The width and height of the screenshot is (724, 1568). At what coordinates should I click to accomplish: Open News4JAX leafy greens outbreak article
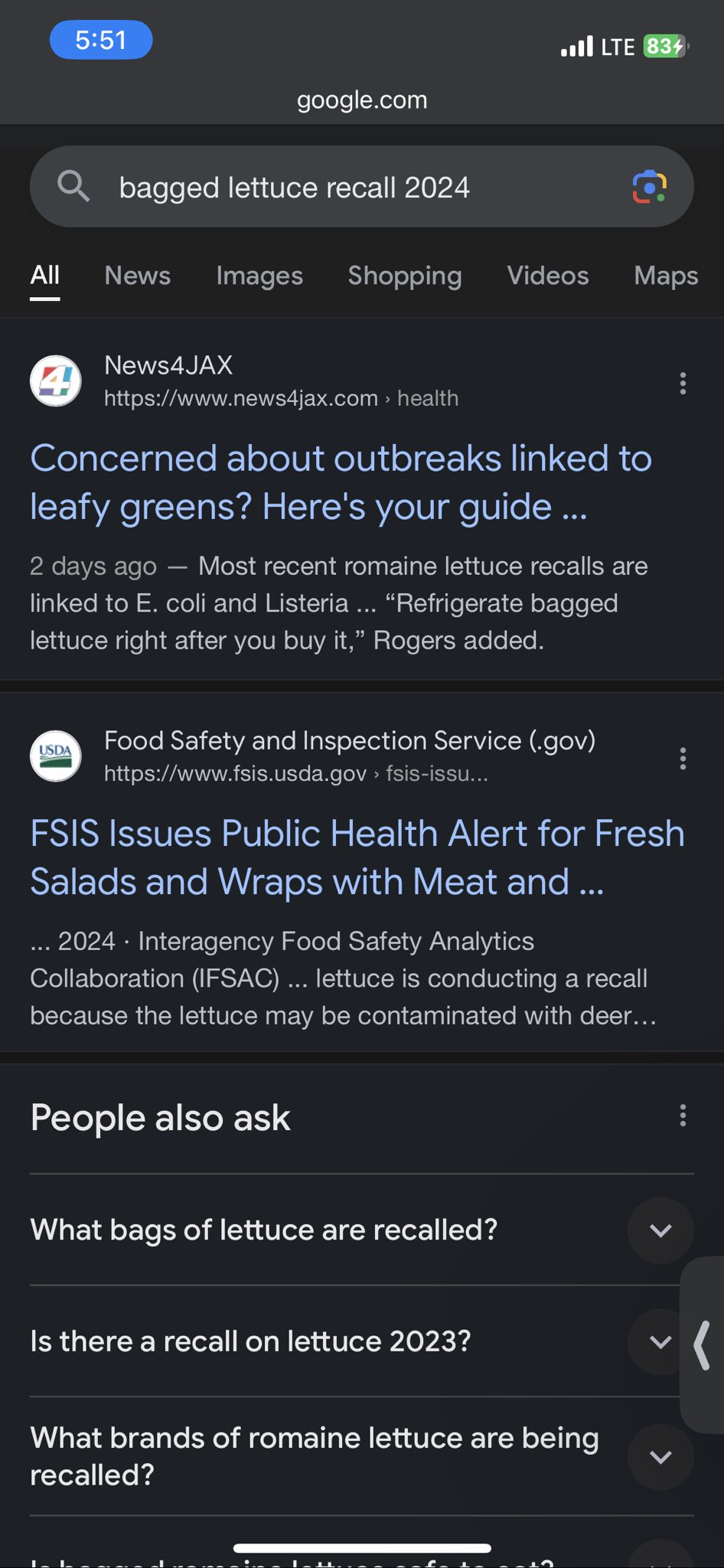click(x=341, y=482)
